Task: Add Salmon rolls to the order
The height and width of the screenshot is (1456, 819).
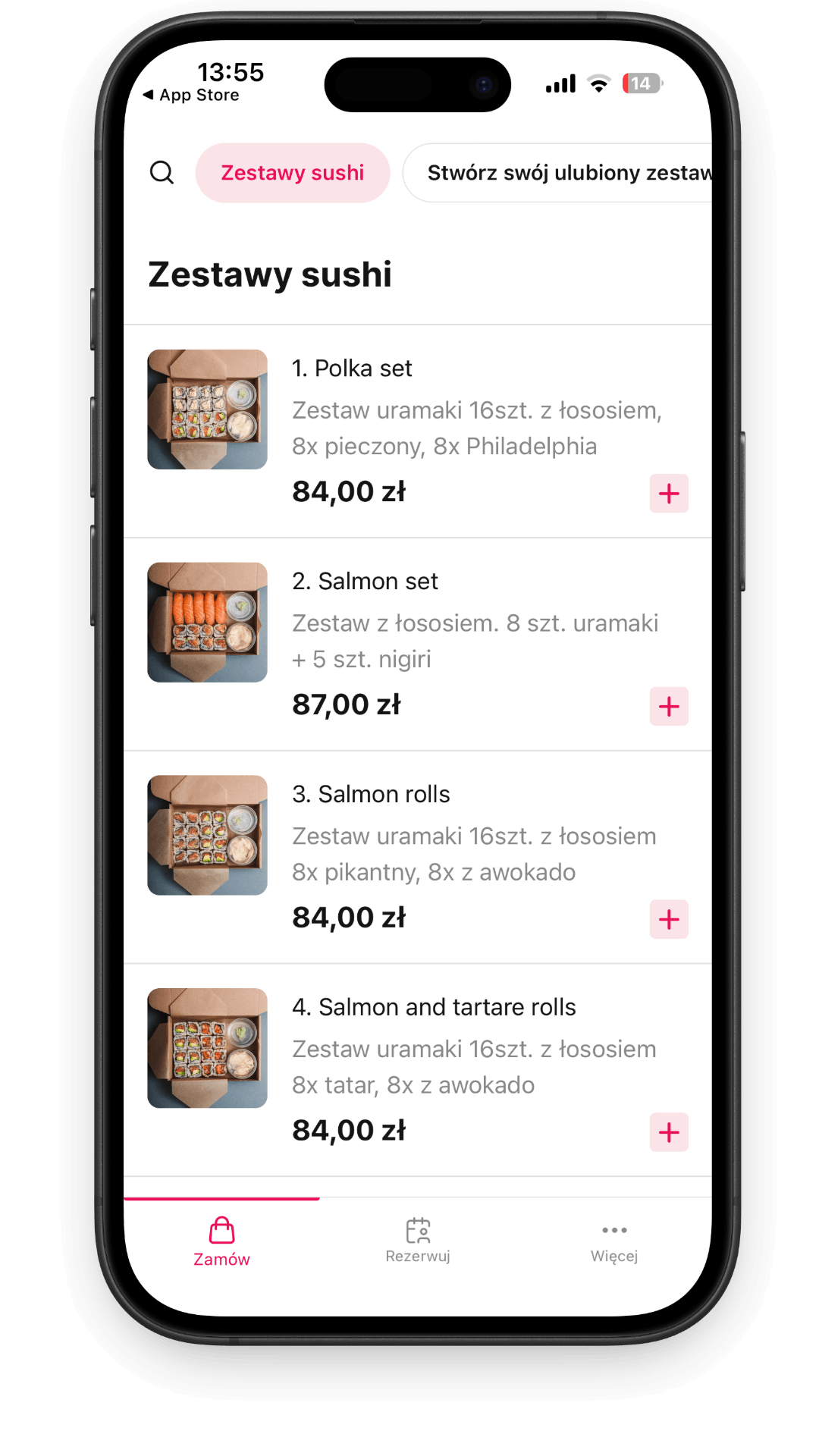Action: 669,920
